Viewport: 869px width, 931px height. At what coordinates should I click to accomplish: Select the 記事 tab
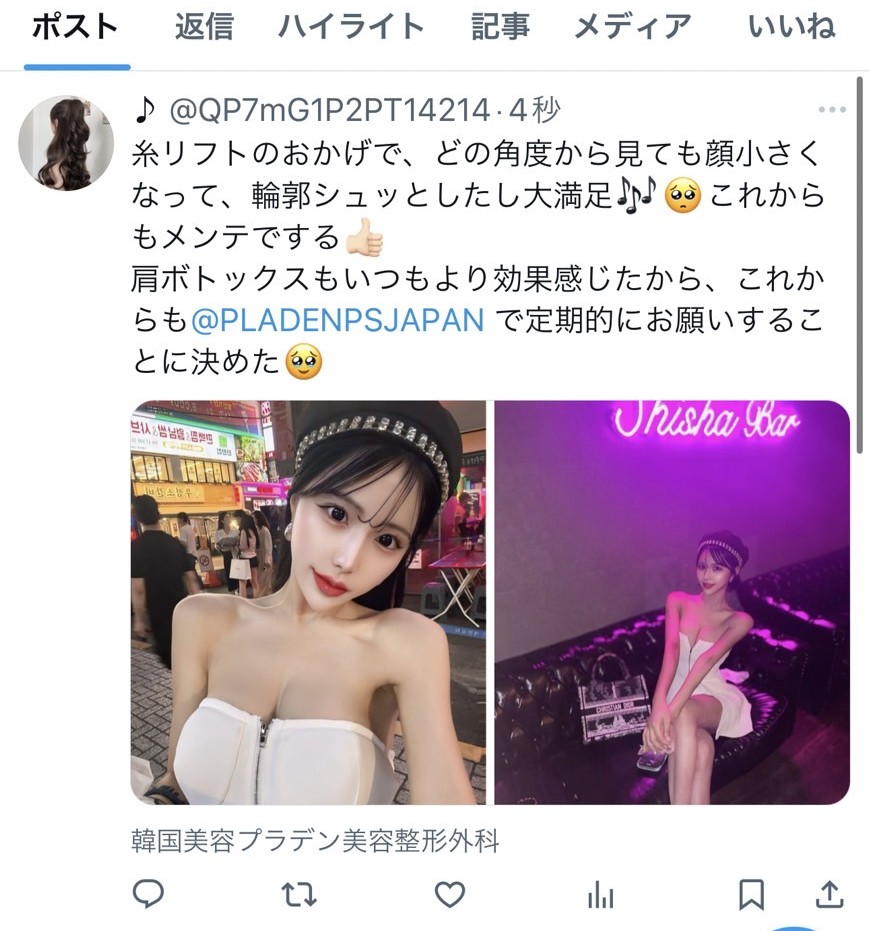[x=500, y=28]
